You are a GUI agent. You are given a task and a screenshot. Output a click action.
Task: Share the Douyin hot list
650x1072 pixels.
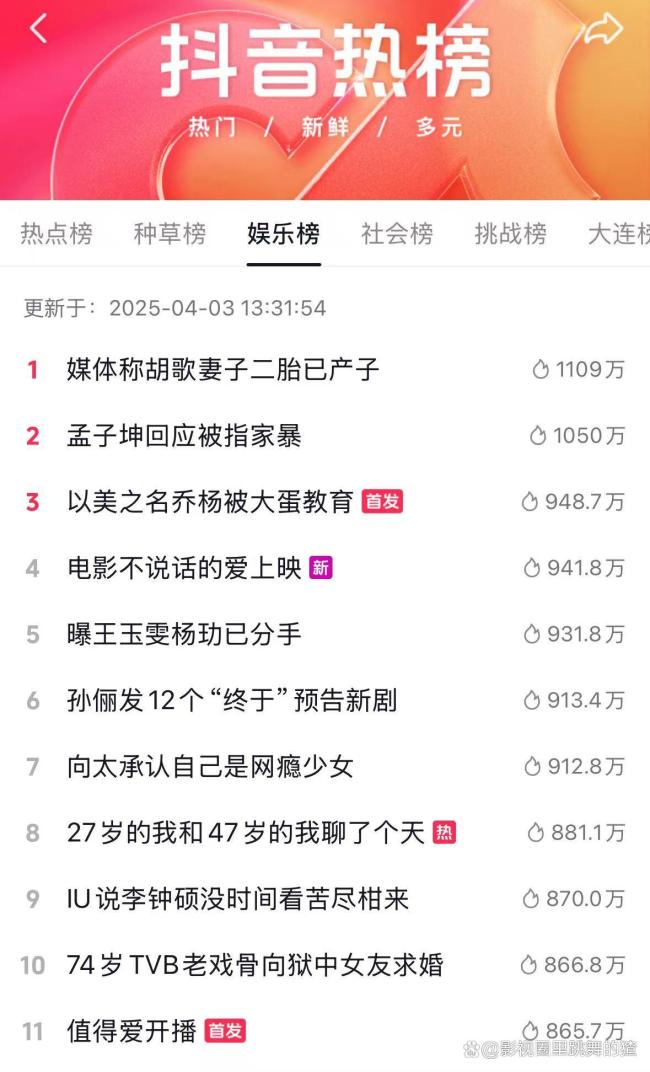[x=603, y=29]
